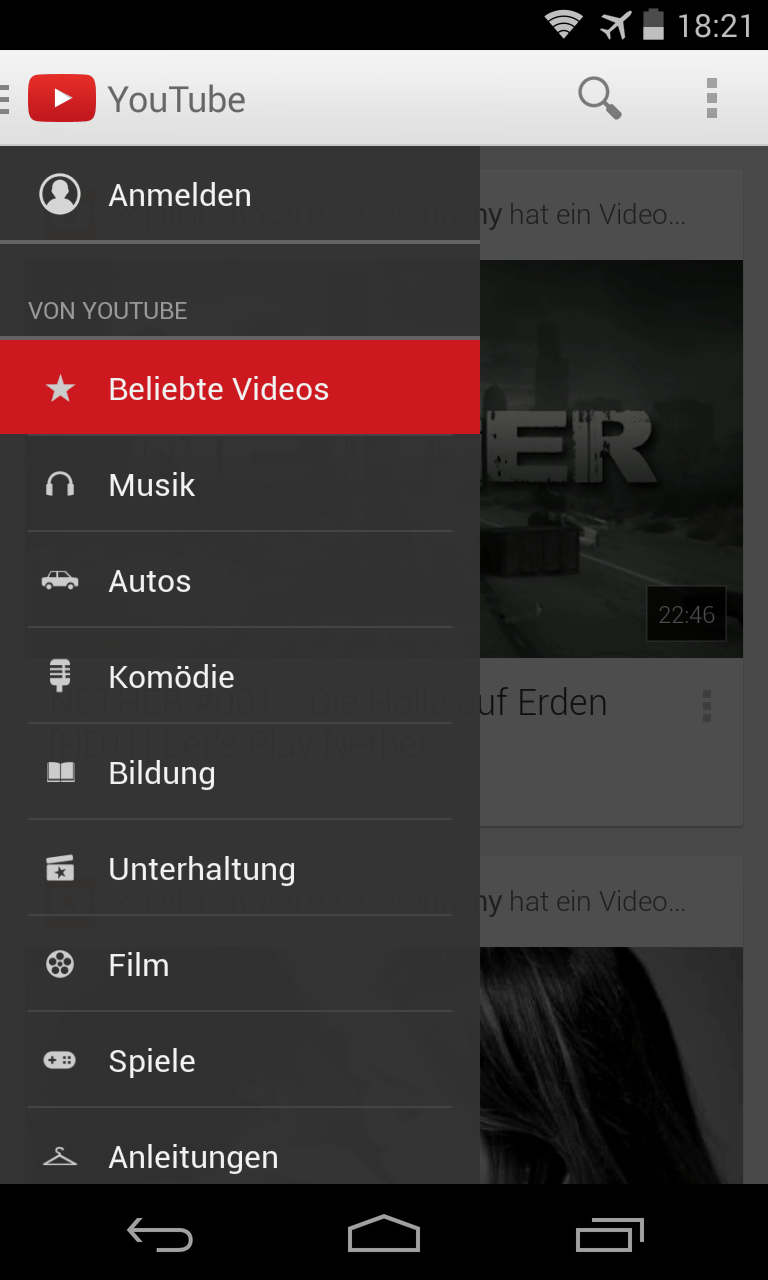Screen dimensions: 768x1280
Task: Open the Spiele category
Action: [x=152, y=1061]
